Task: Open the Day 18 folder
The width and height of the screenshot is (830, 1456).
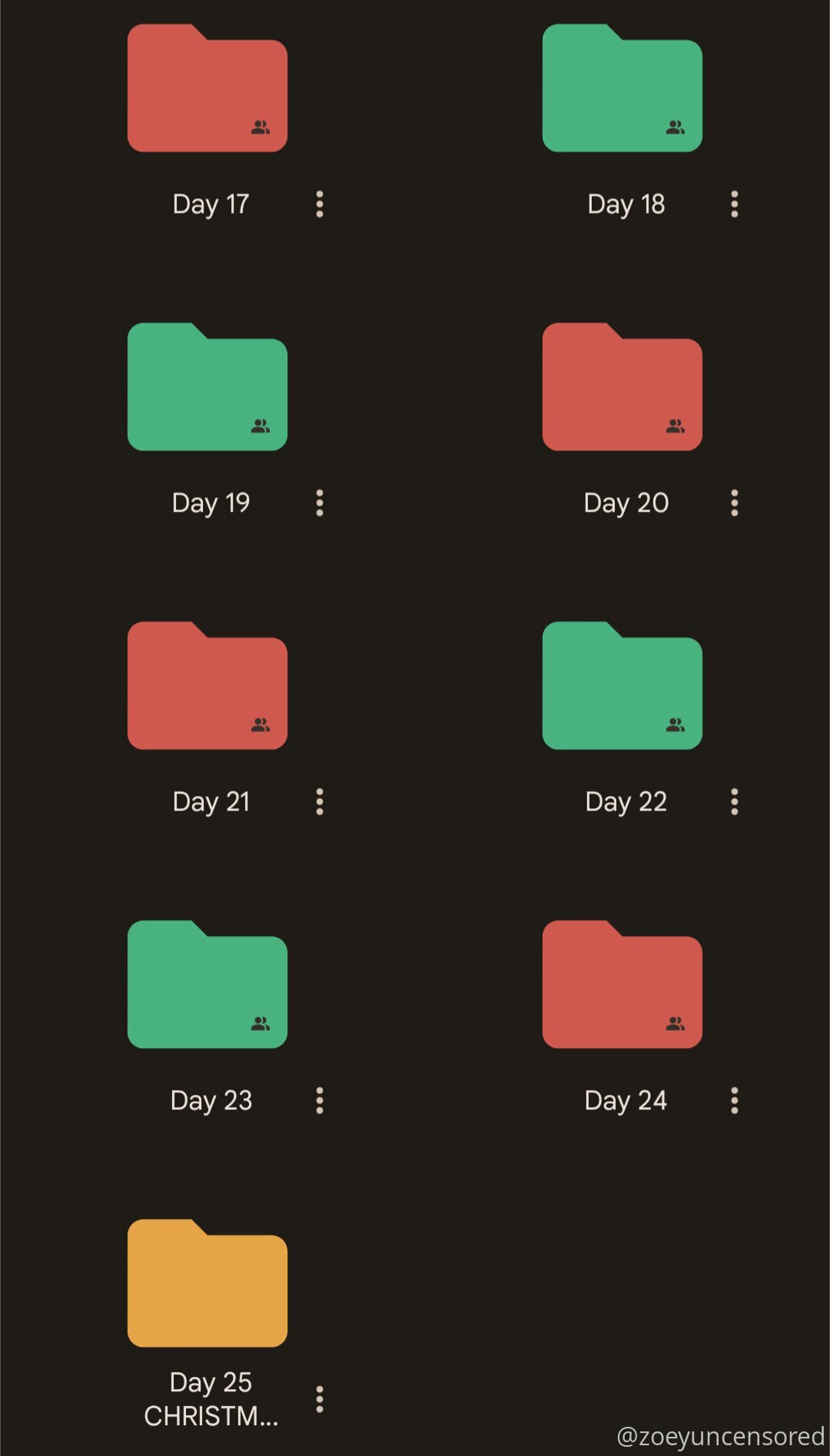Action: [x=622, y=88]
